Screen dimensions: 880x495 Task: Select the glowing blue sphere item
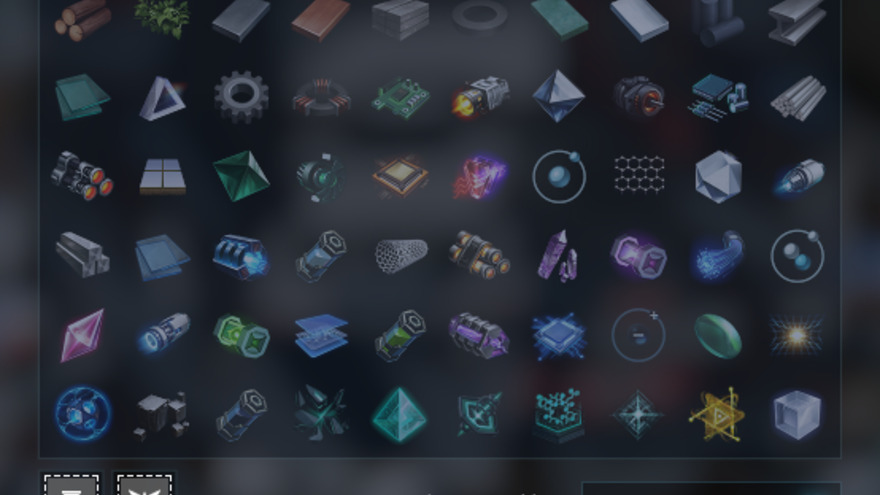(x=81, y=413)
